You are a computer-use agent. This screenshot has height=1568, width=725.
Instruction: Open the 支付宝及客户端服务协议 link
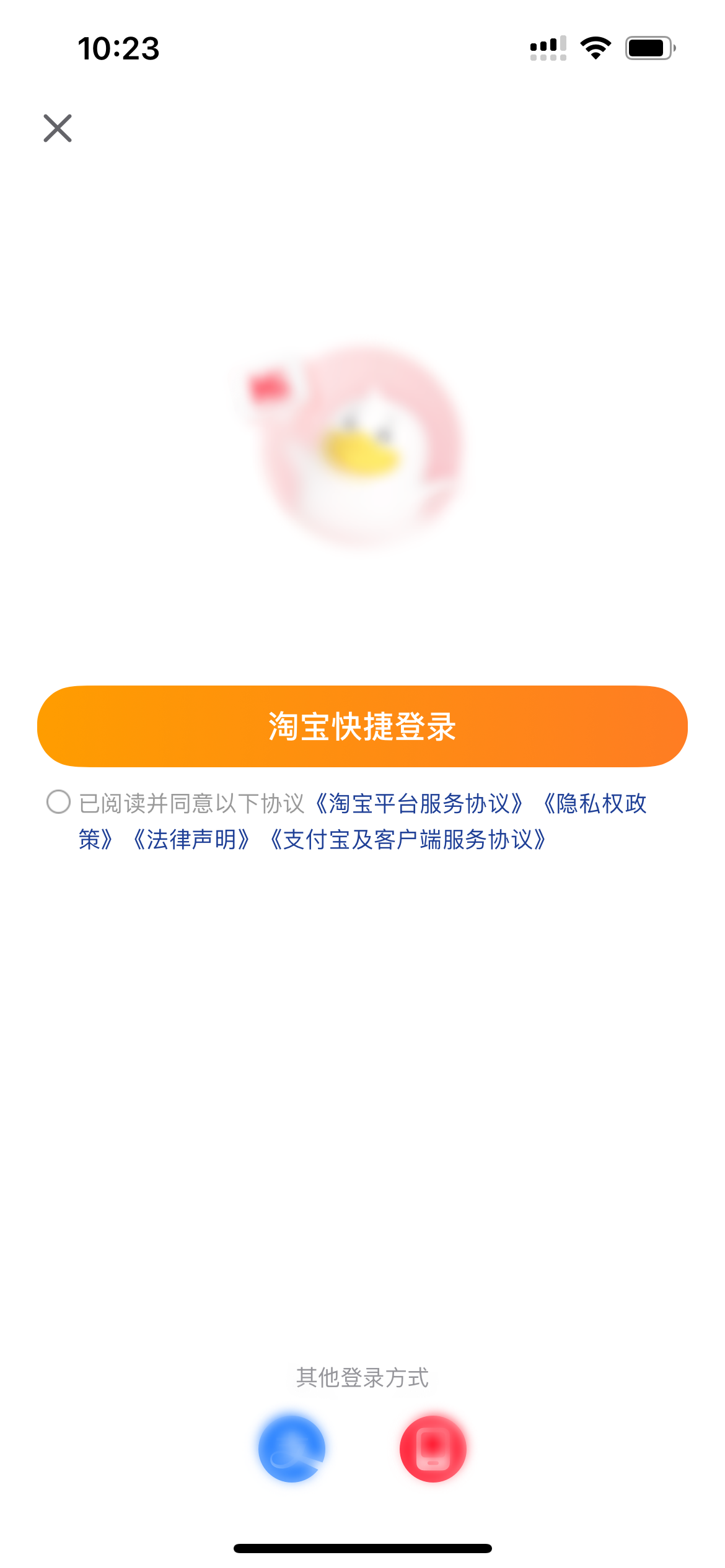tap(409, 840)
